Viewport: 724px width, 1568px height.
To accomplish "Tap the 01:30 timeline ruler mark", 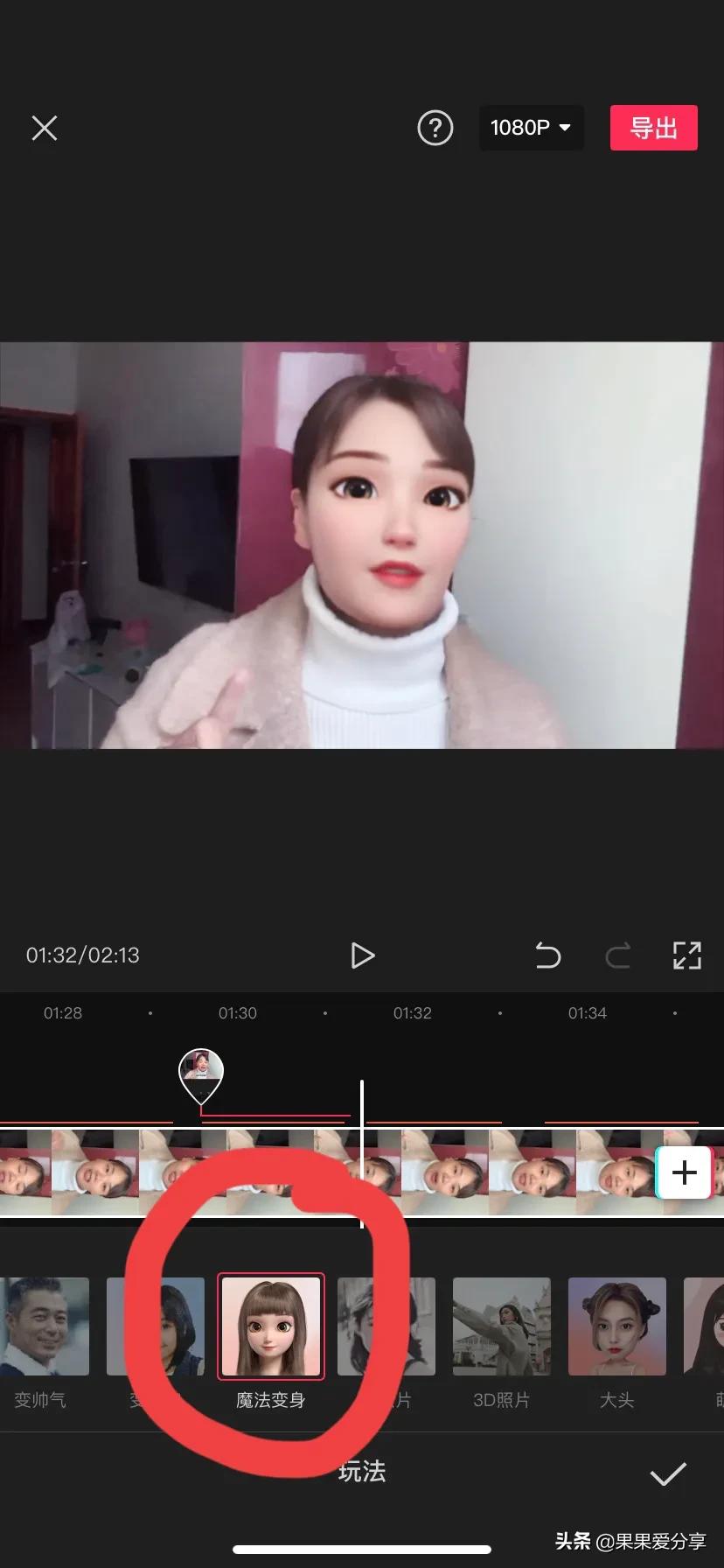I will pyautogui.click(x=237, y=1013).
